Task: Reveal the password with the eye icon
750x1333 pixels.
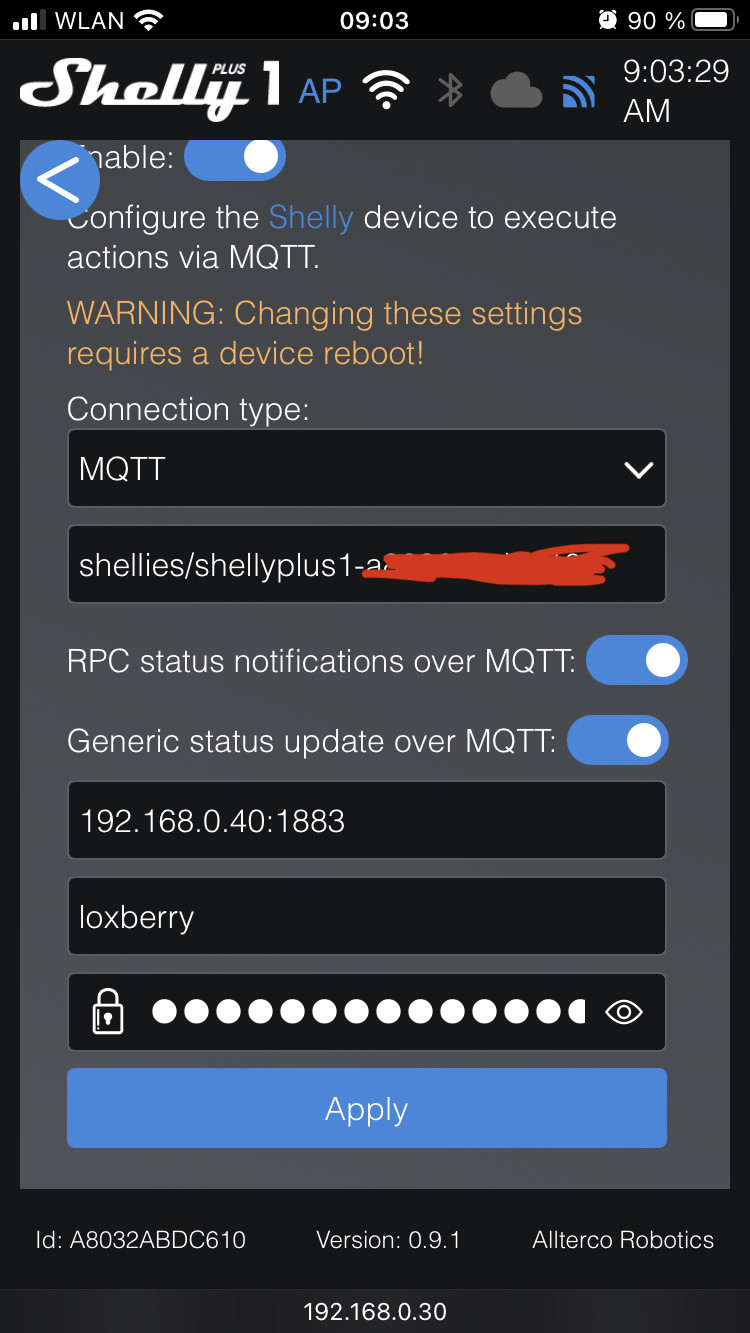Action: tap(624, 1012)
